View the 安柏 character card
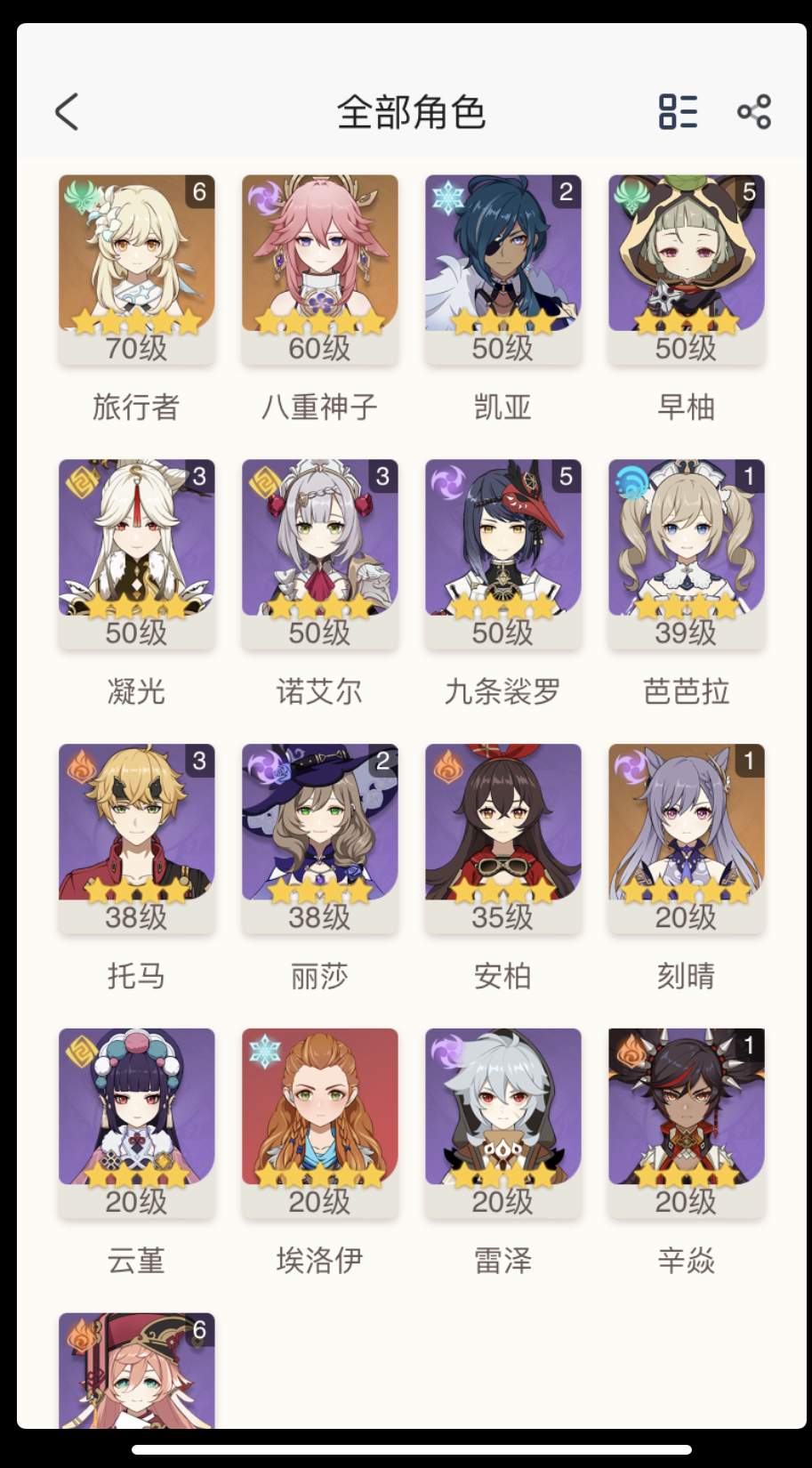812x1468 pixels. pyautogui.click(x=503, y=836)
